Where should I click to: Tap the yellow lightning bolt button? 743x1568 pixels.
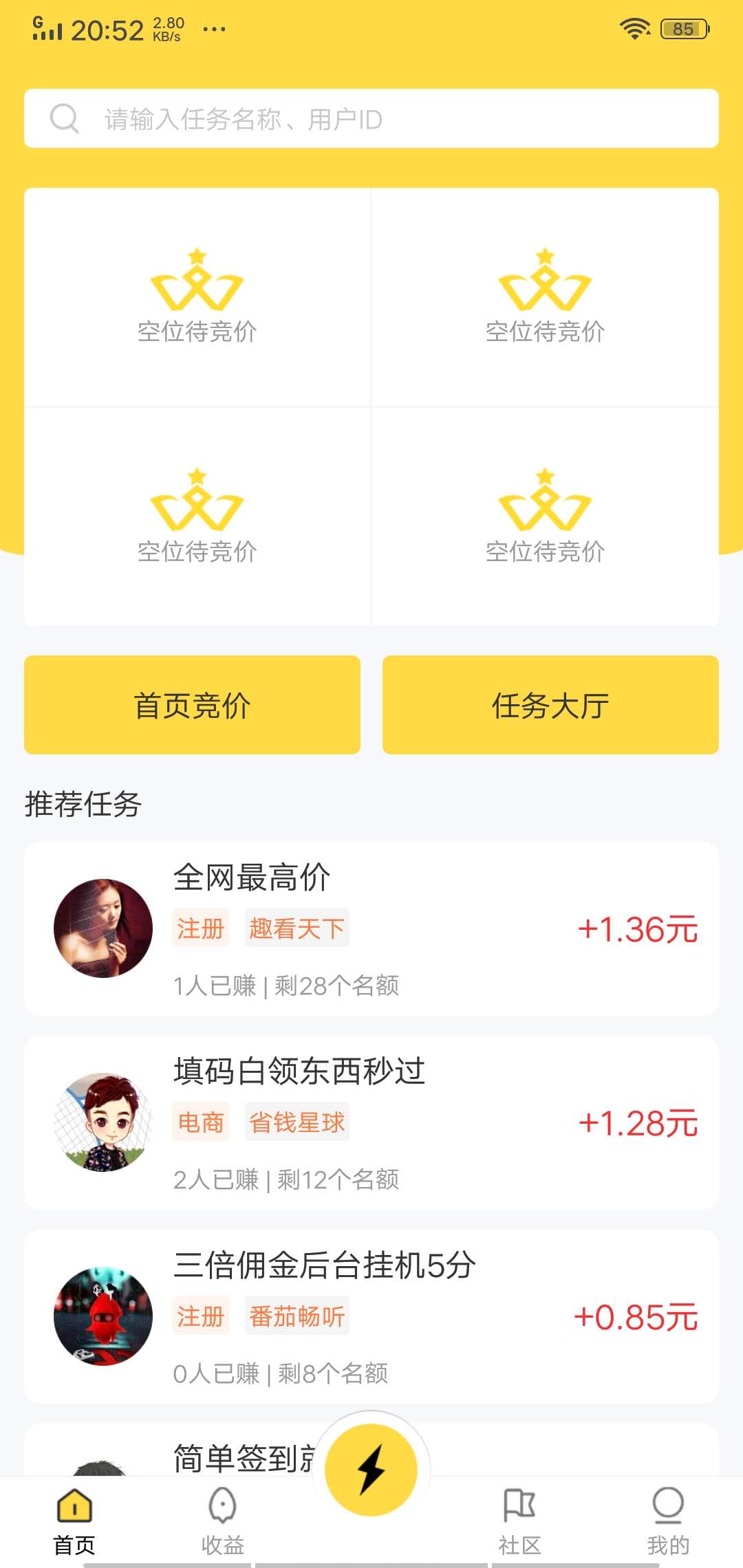[x=371, y=1470]
